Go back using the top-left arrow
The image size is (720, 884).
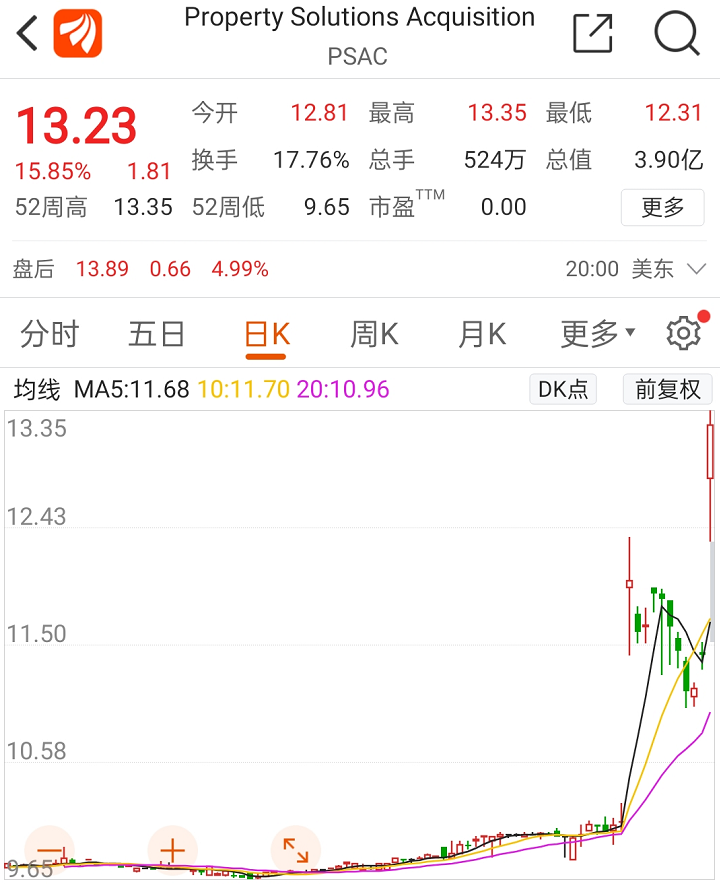28,34
